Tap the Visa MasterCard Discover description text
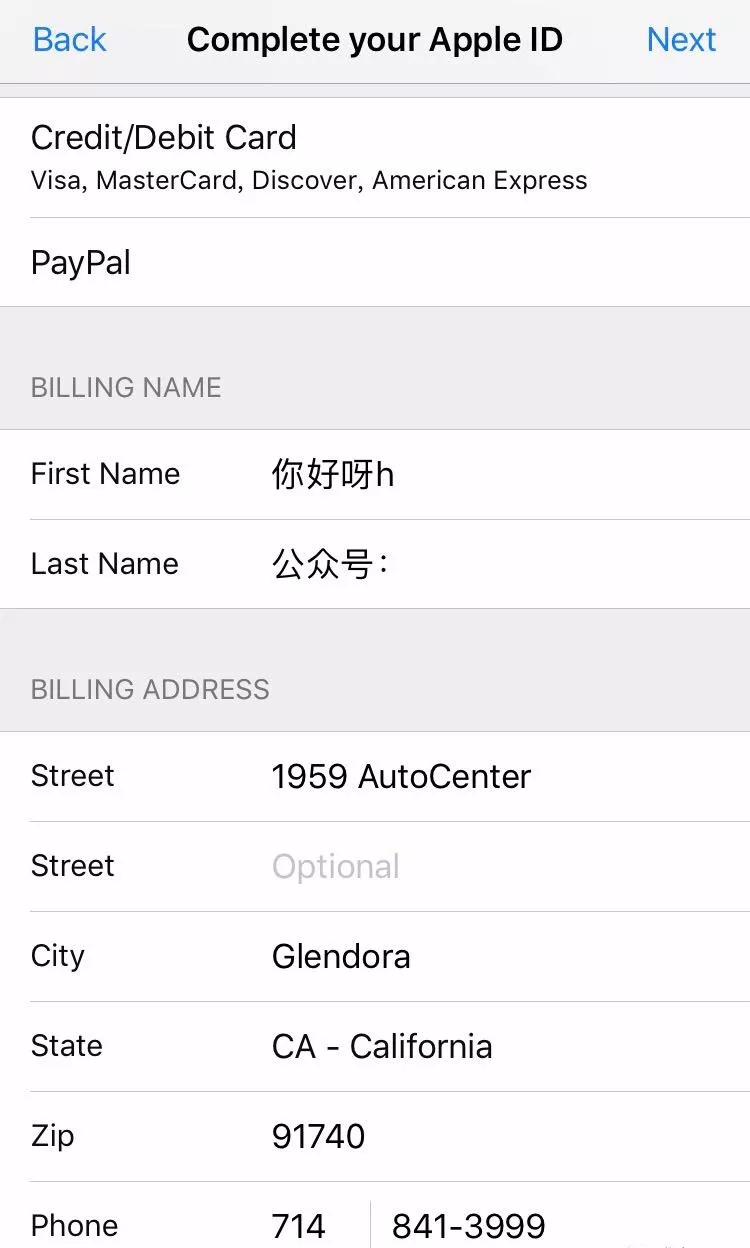Screen dimensions: 750x1248 tap(308, 181)
